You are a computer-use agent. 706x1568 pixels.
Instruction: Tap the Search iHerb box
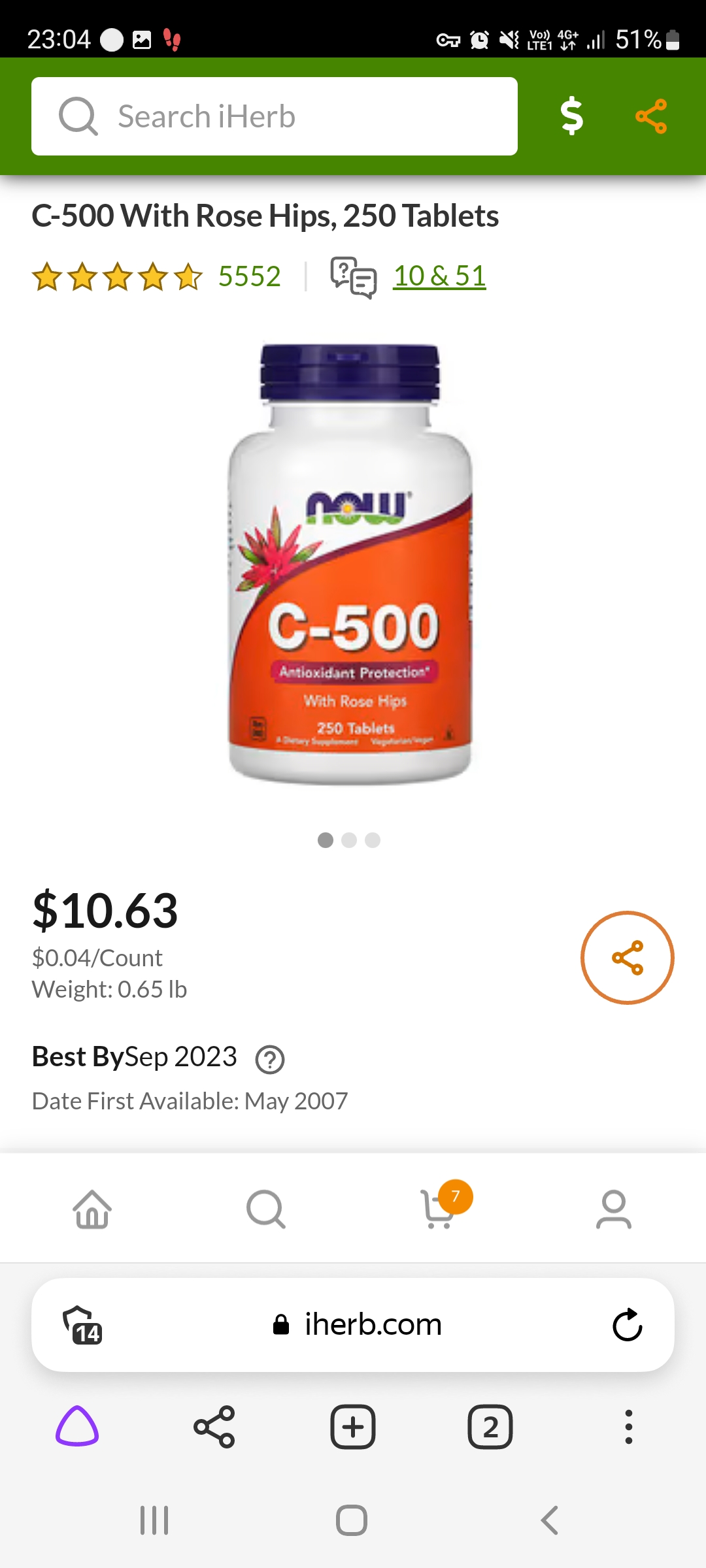coord(275,116)
